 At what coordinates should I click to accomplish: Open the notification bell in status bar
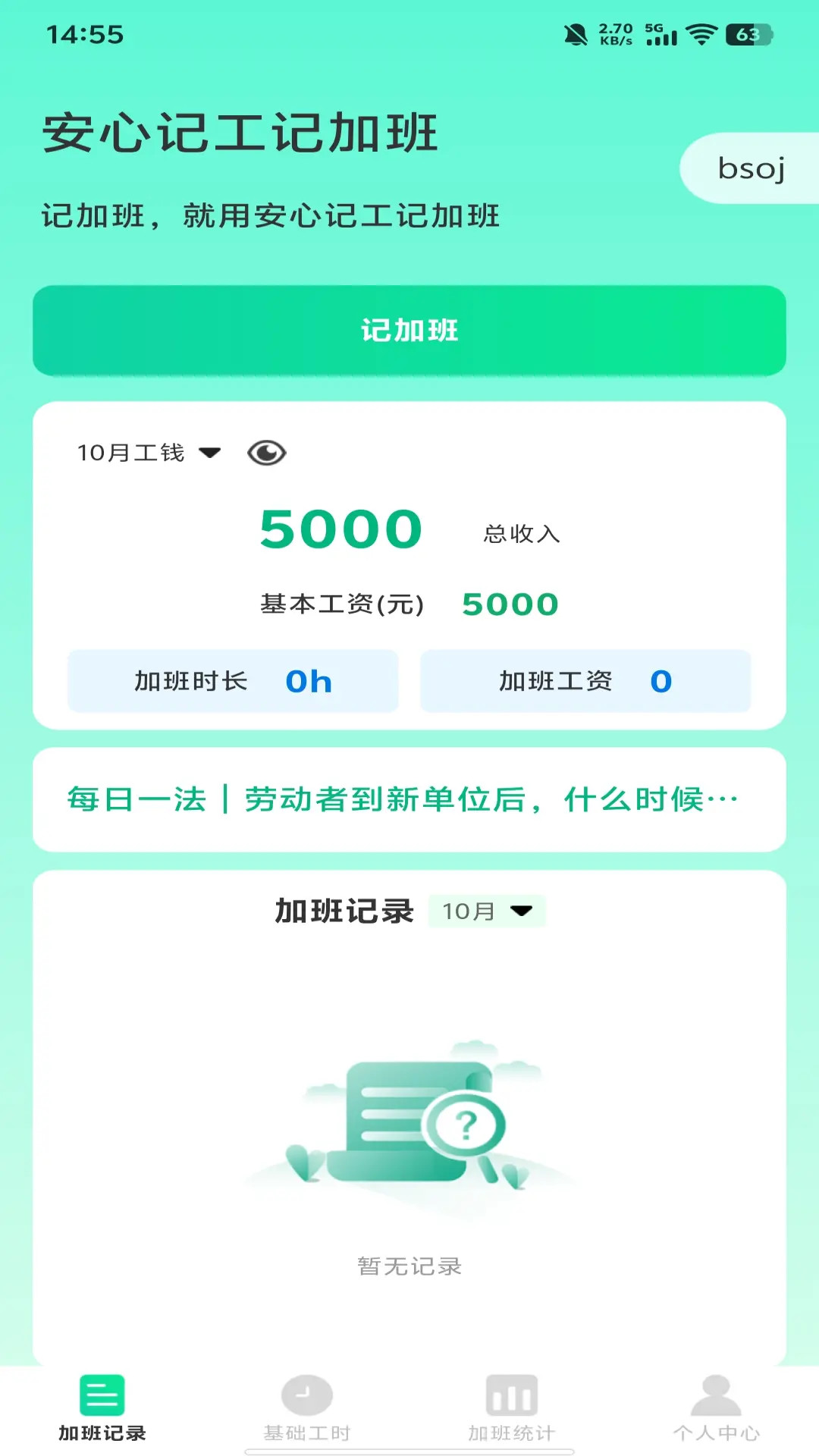click(576, 33)
